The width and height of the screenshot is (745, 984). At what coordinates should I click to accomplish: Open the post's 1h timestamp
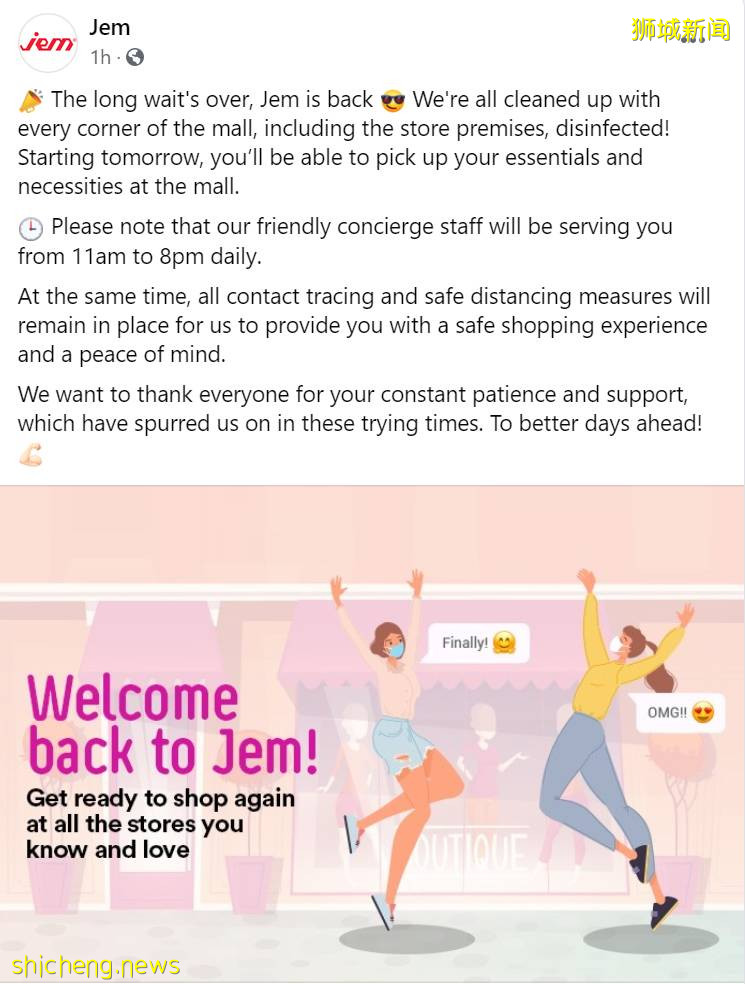[99, 57]
